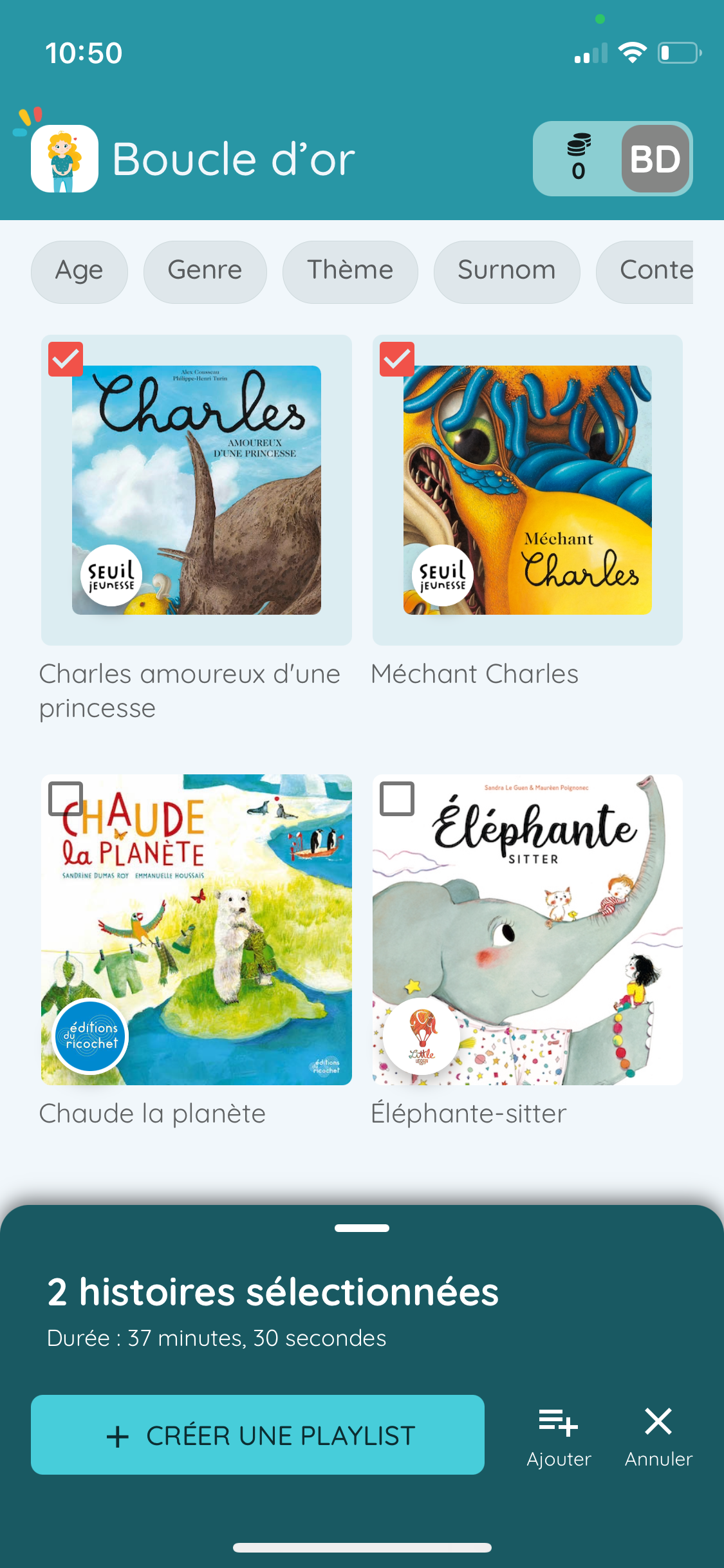Uncheck the Méchant Charles checkbox

397,359
